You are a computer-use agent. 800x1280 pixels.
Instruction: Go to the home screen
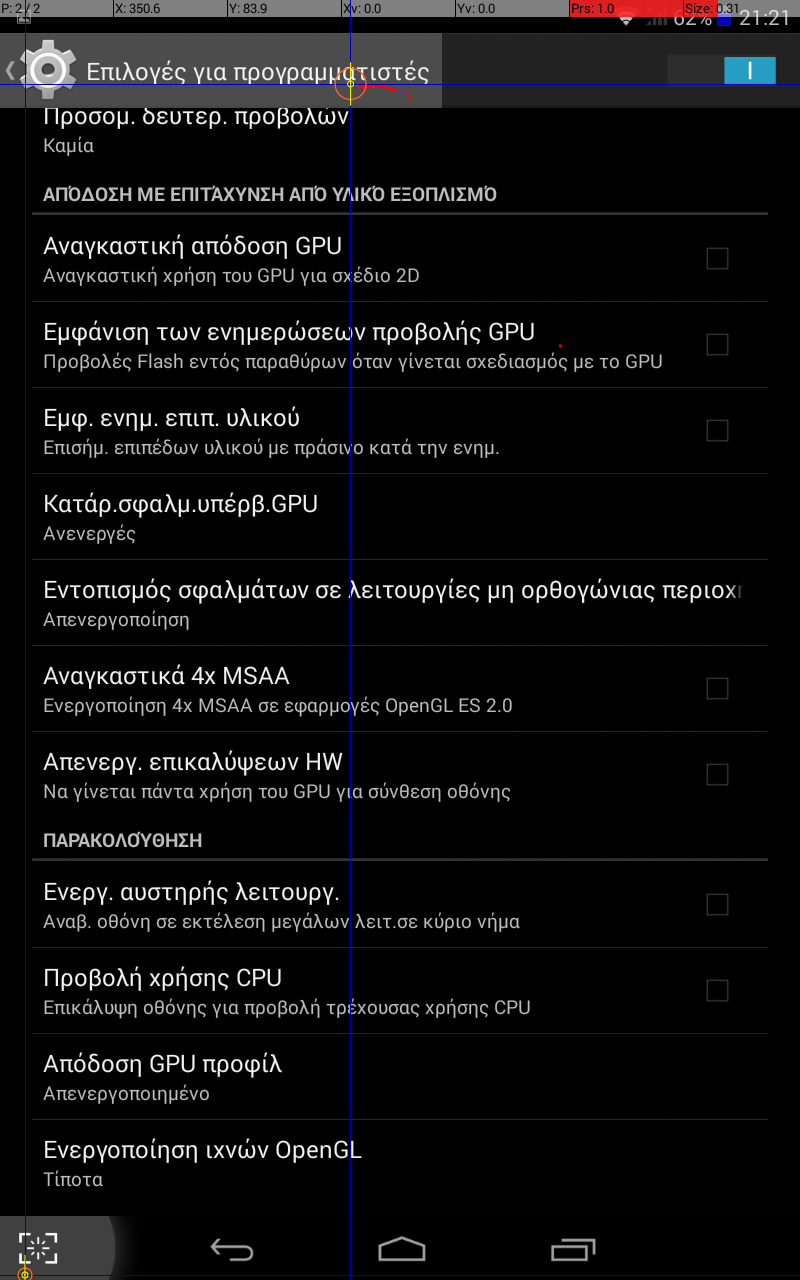pyautogui.click(x=401, y=1249)
